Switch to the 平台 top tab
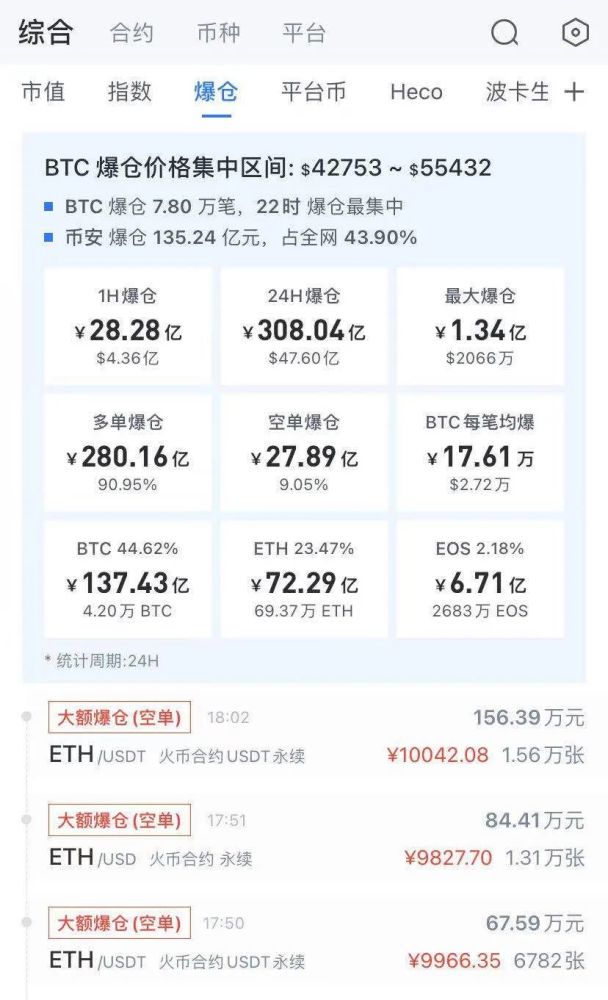Image resolution: width=608 pixels, height=1000 pixels. [x=304, y=33]
